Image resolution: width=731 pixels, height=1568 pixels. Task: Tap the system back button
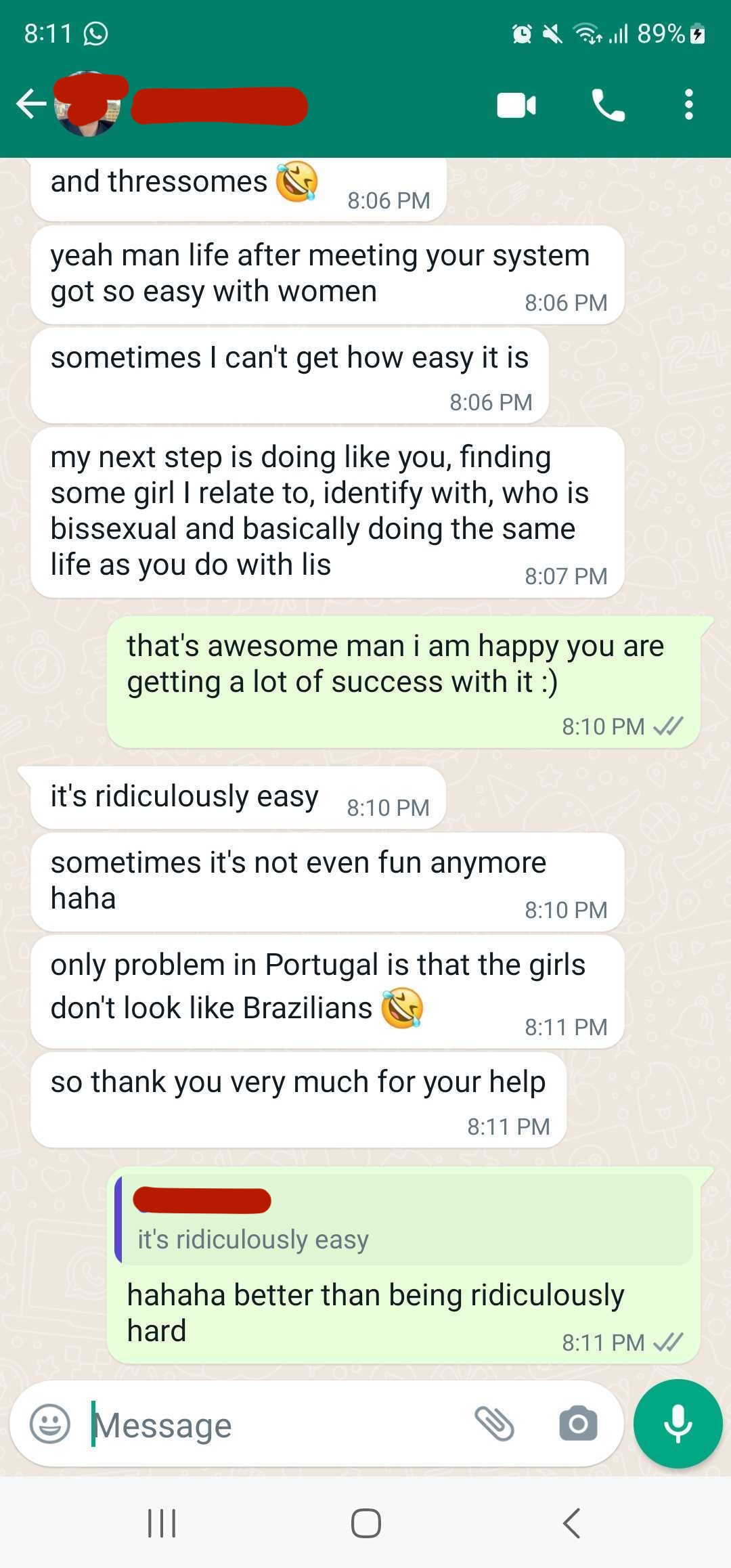[x=571, y=1523]
